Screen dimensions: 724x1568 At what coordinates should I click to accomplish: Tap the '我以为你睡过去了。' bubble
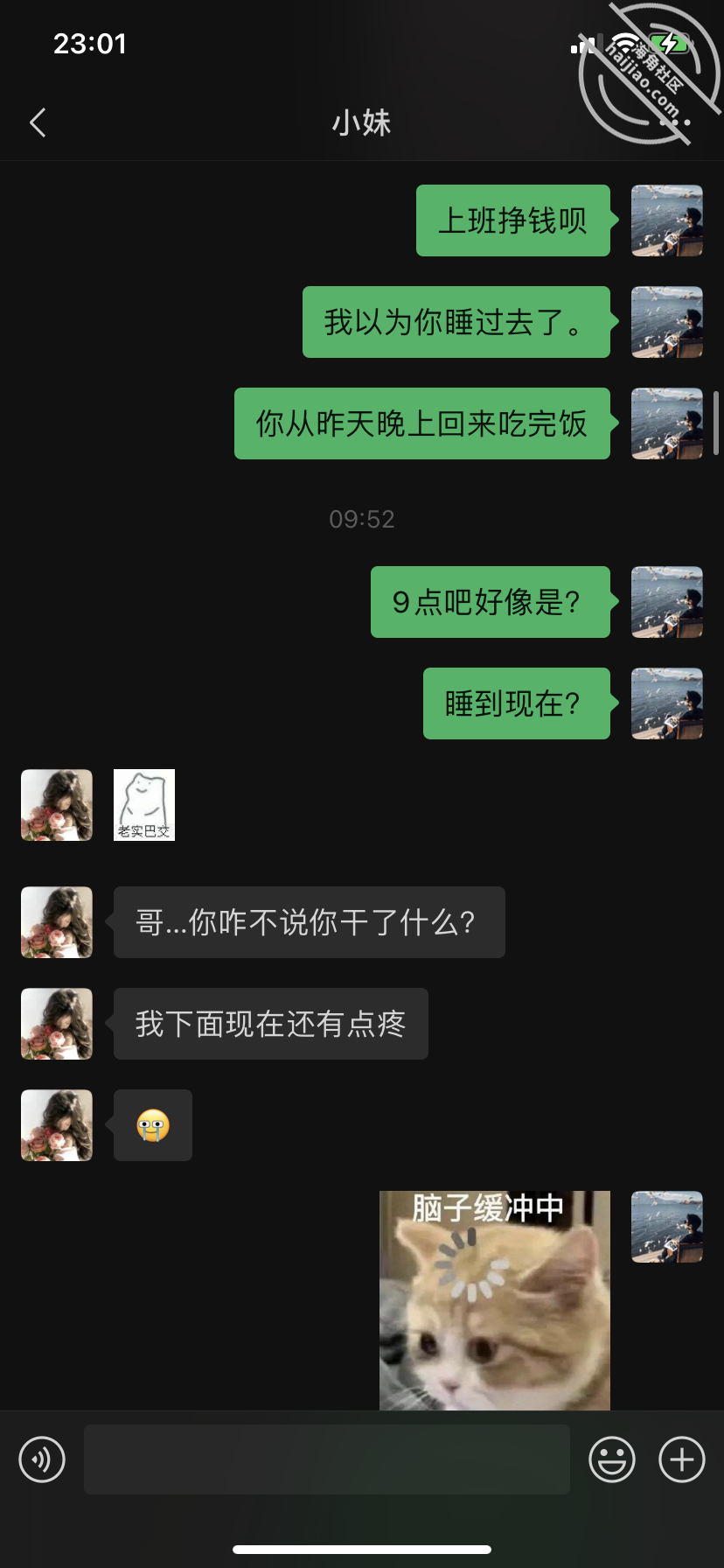pos(456,323)
